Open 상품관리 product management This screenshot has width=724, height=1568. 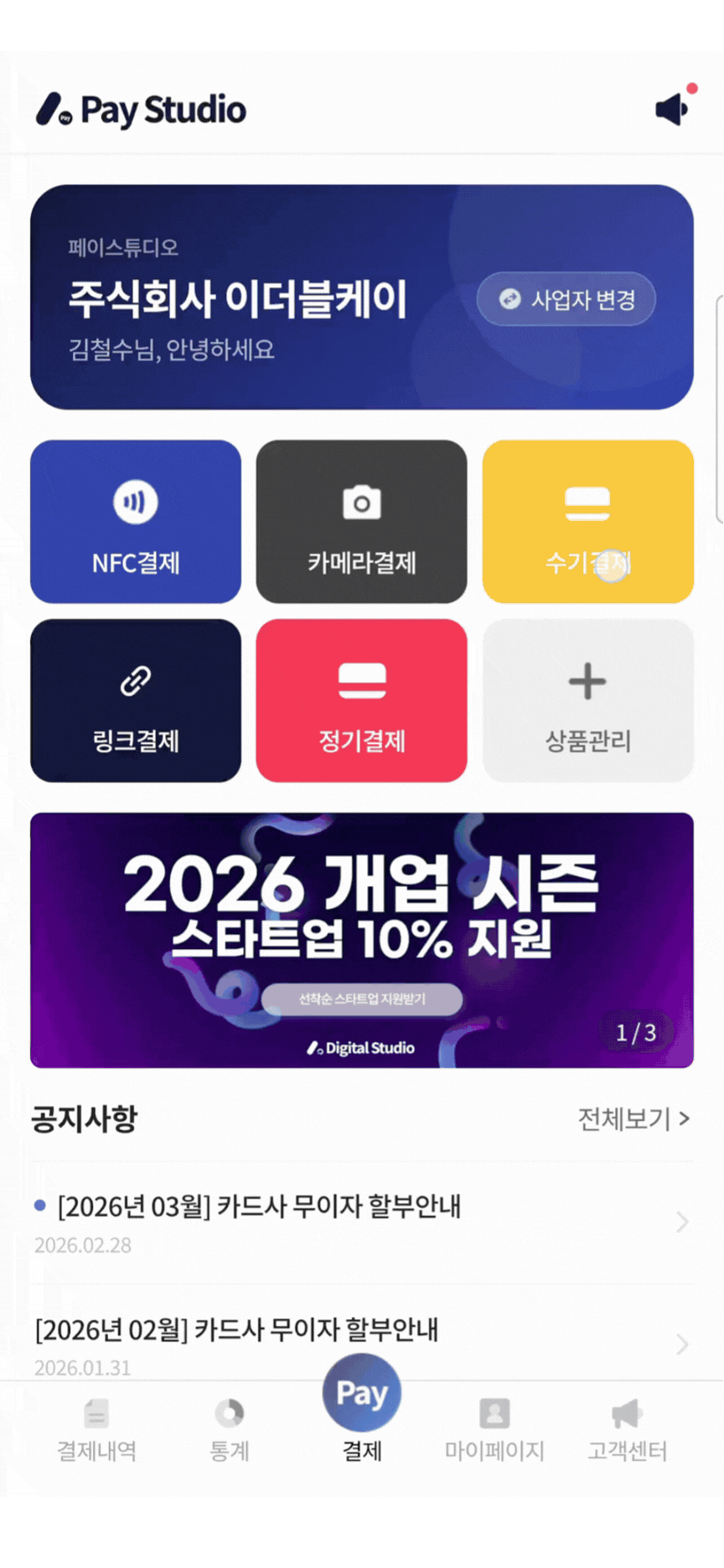(587, 700)
